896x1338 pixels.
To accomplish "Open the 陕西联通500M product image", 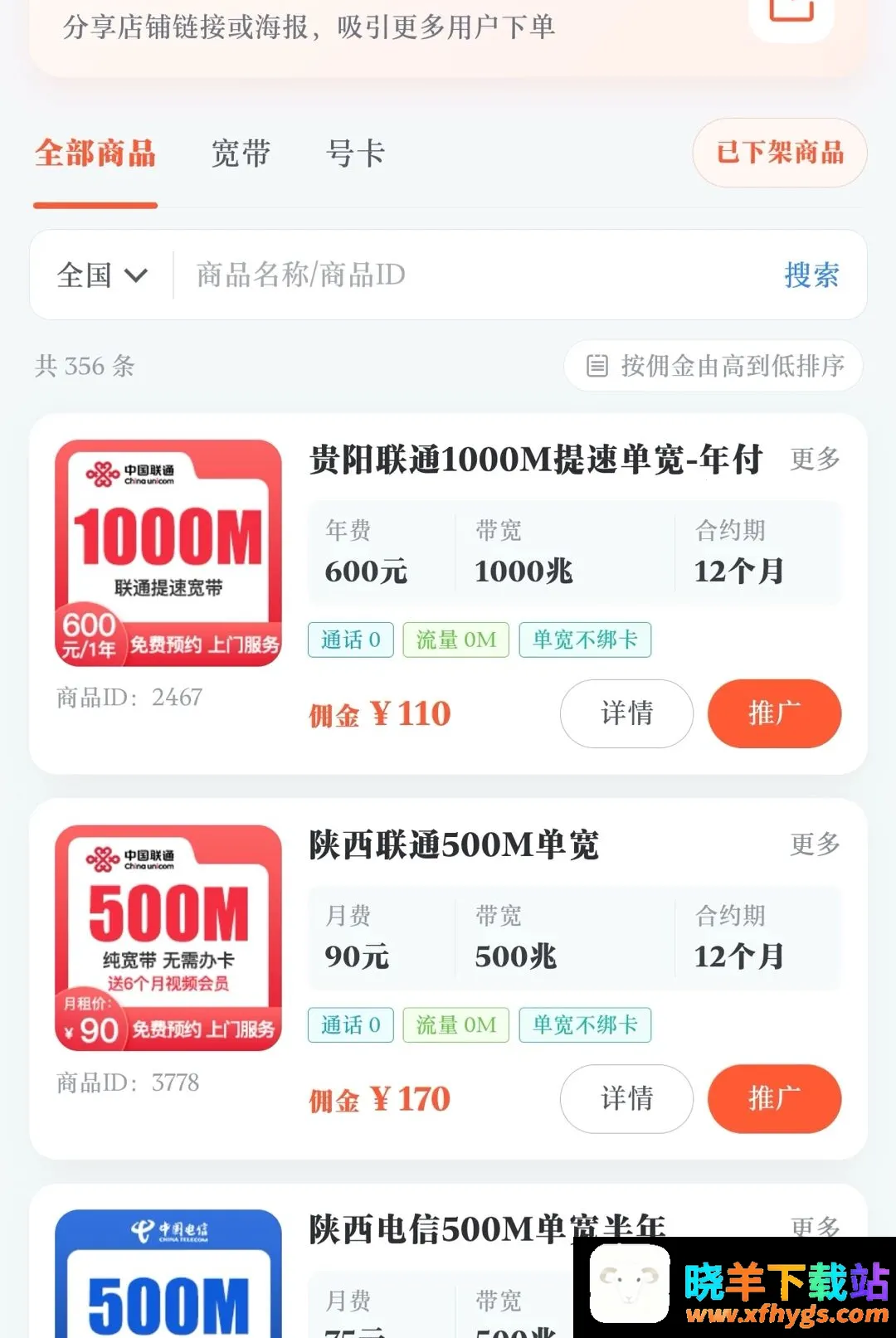I will coord(168,938).
